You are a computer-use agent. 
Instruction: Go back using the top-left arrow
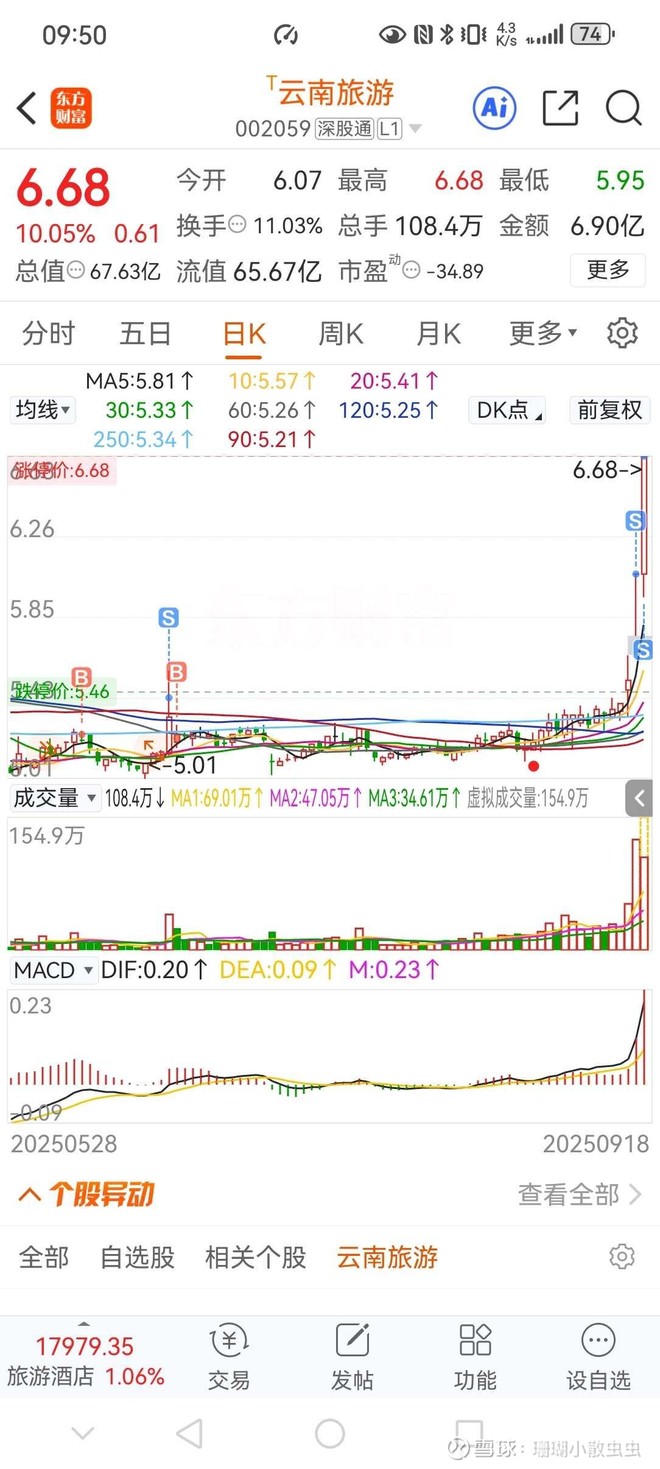tap(27, 108)
